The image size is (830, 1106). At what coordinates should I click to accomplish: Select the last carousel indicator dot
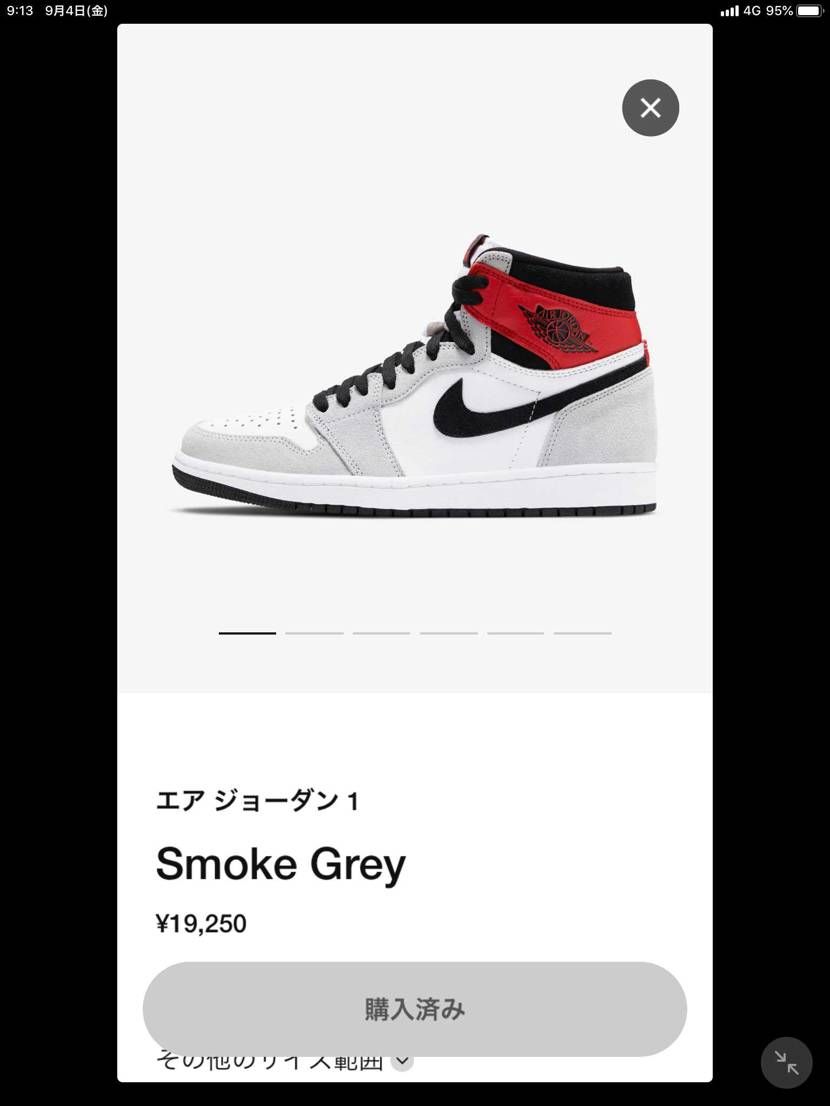(x=582, y=632)
